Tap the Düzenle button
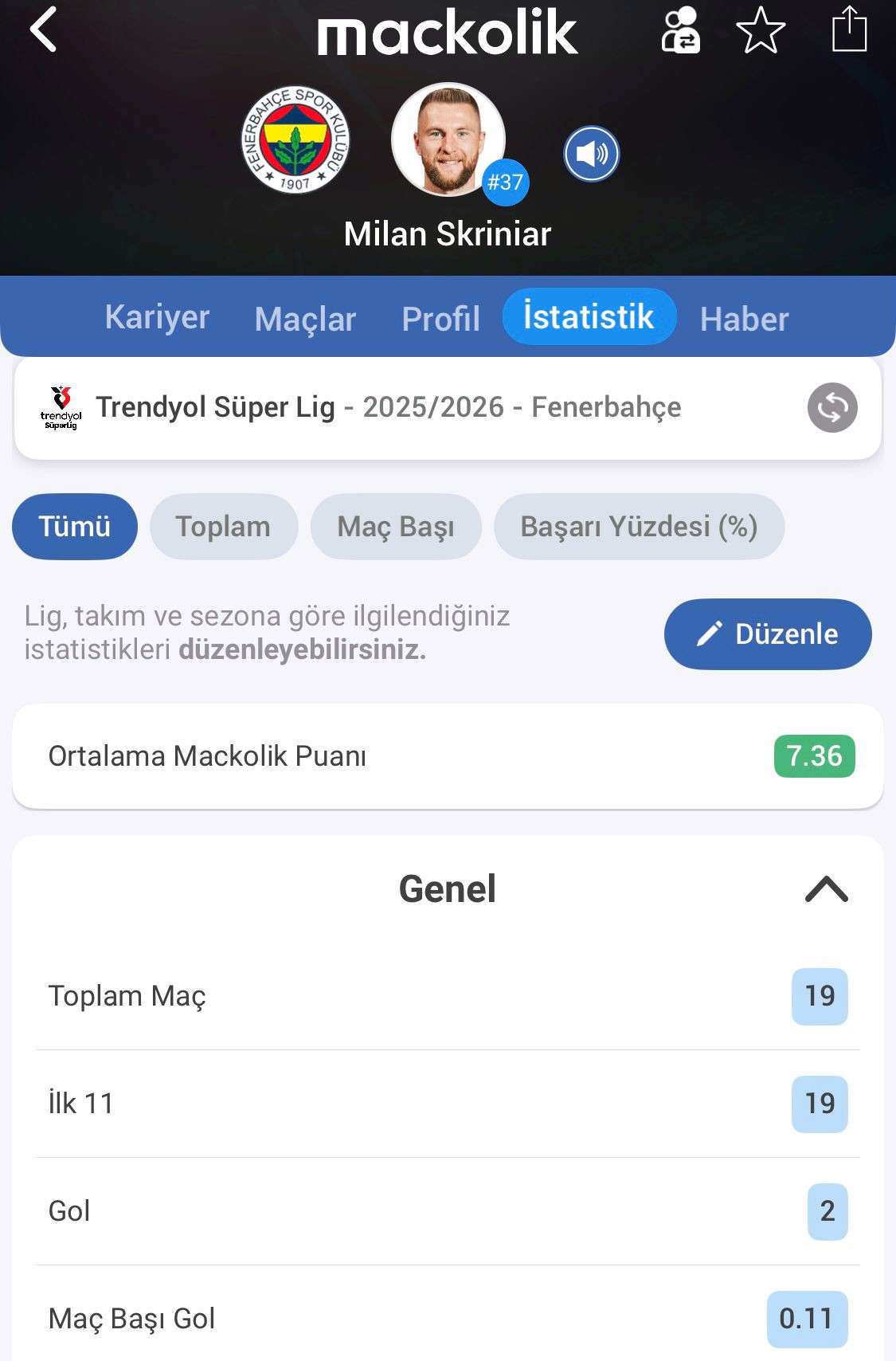Viewport: 896px width, 1361px height. point(768,634)
